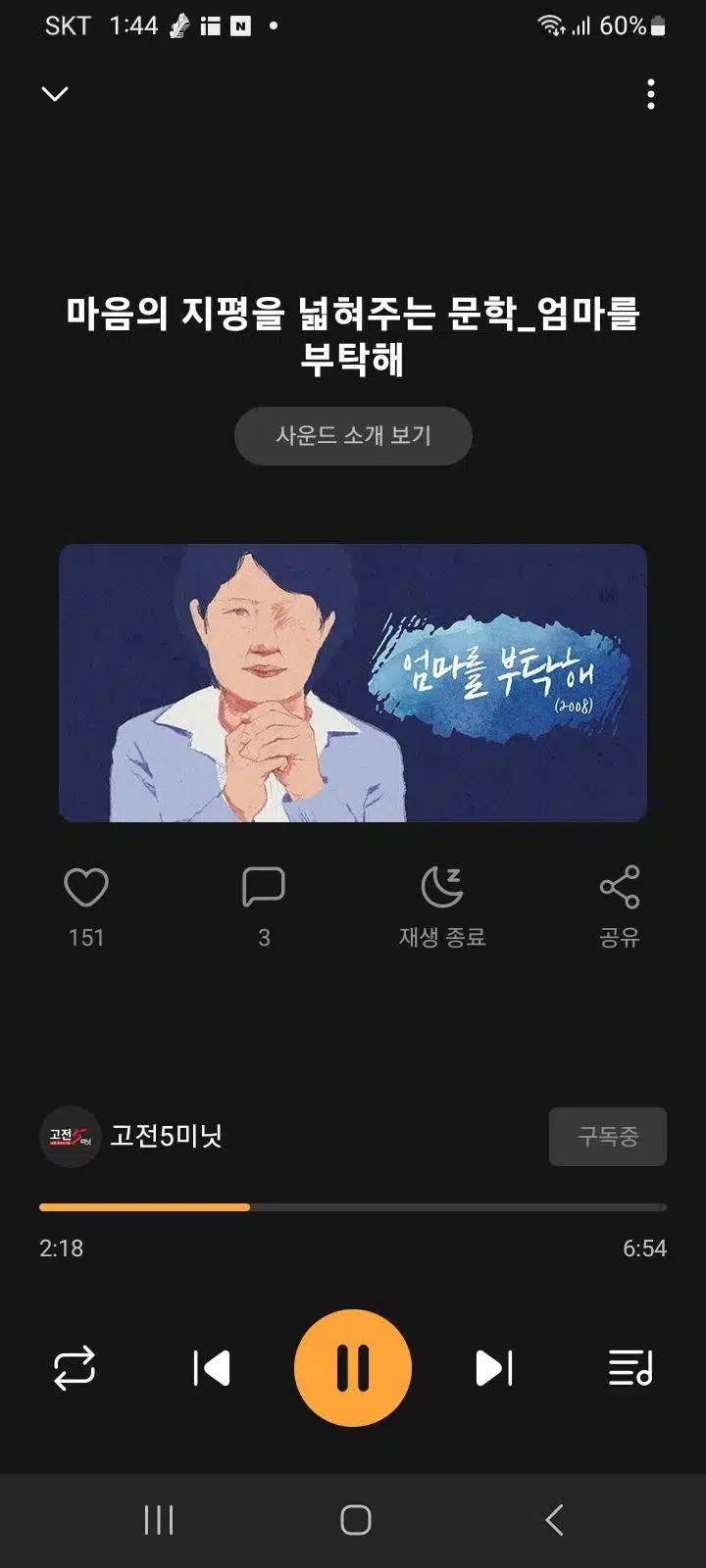Like this episode with the heart icon

pos(86,888)
